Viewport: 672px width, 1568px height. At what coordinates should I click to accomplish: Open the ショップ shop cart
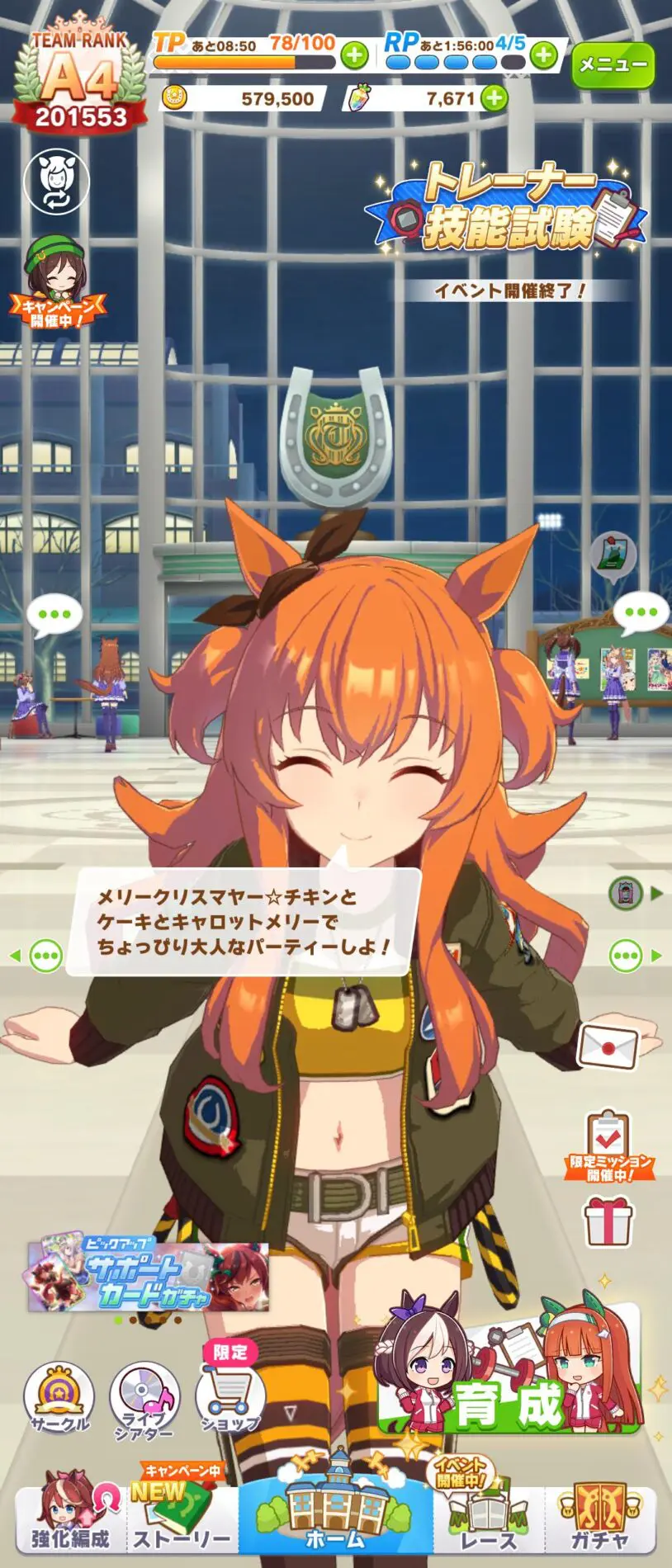tap(230, 1396)
